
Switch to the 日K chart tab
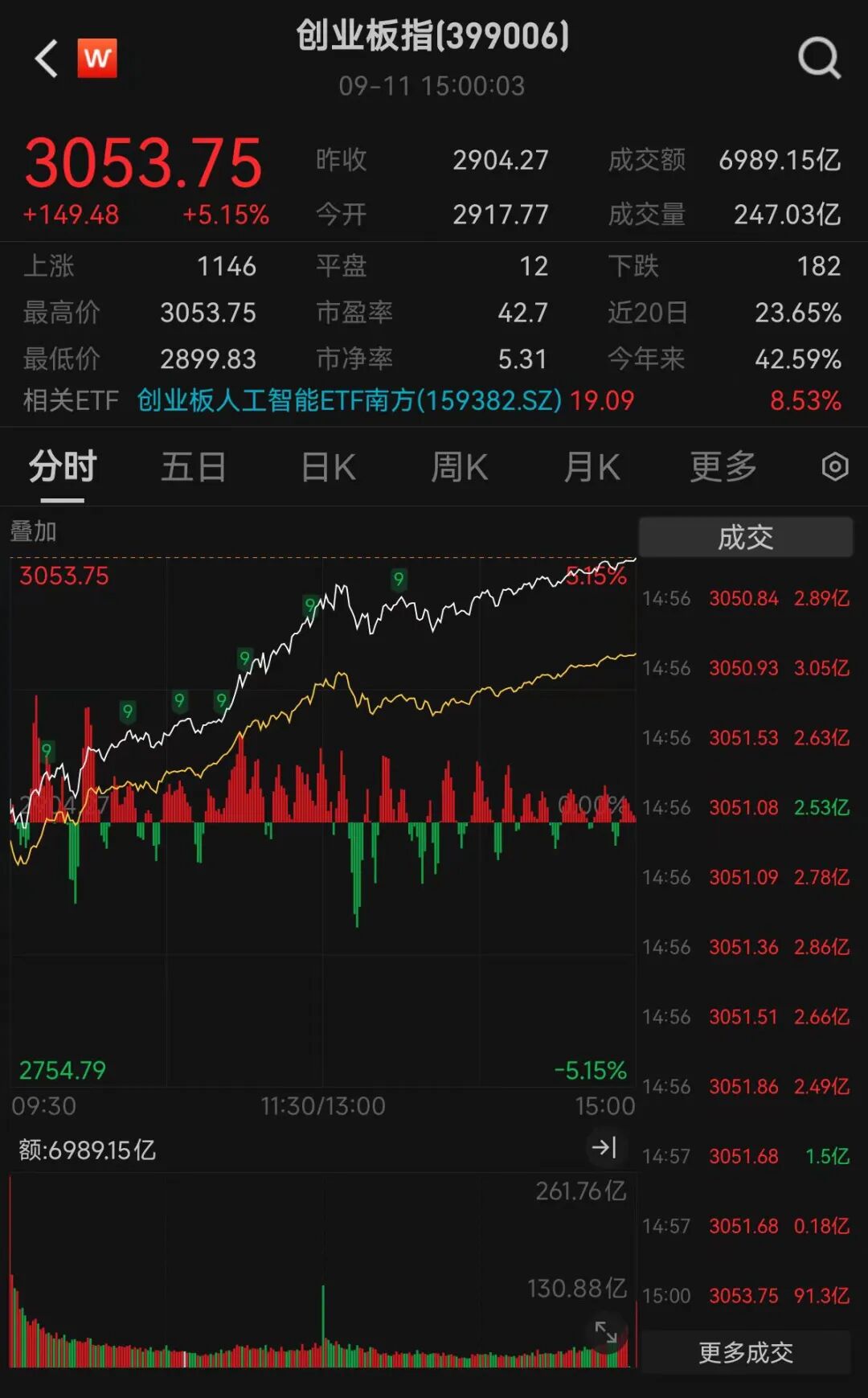pos(328,467)
